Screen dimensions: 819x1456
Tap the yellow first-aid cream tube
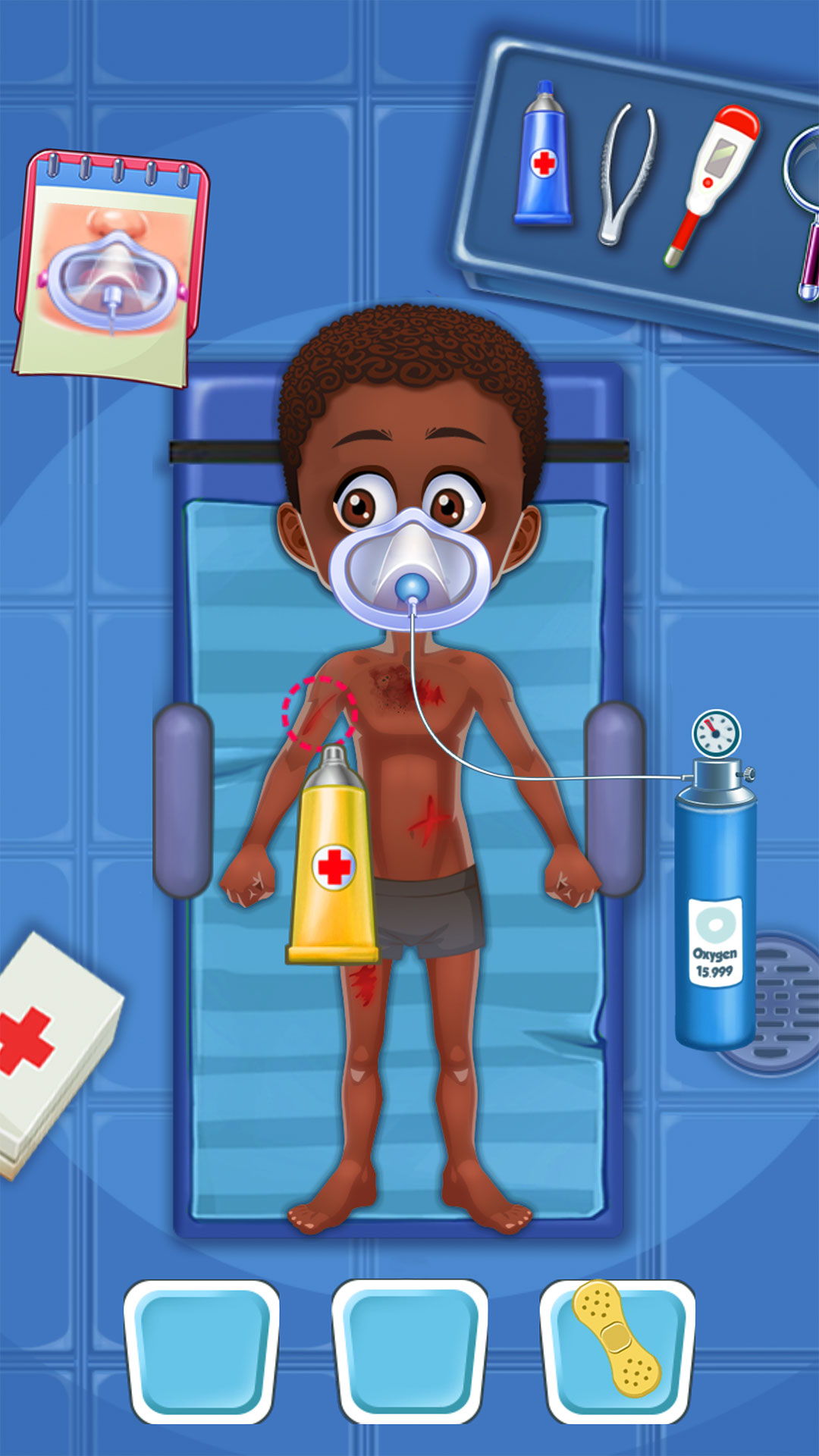[x=332, y=861]
